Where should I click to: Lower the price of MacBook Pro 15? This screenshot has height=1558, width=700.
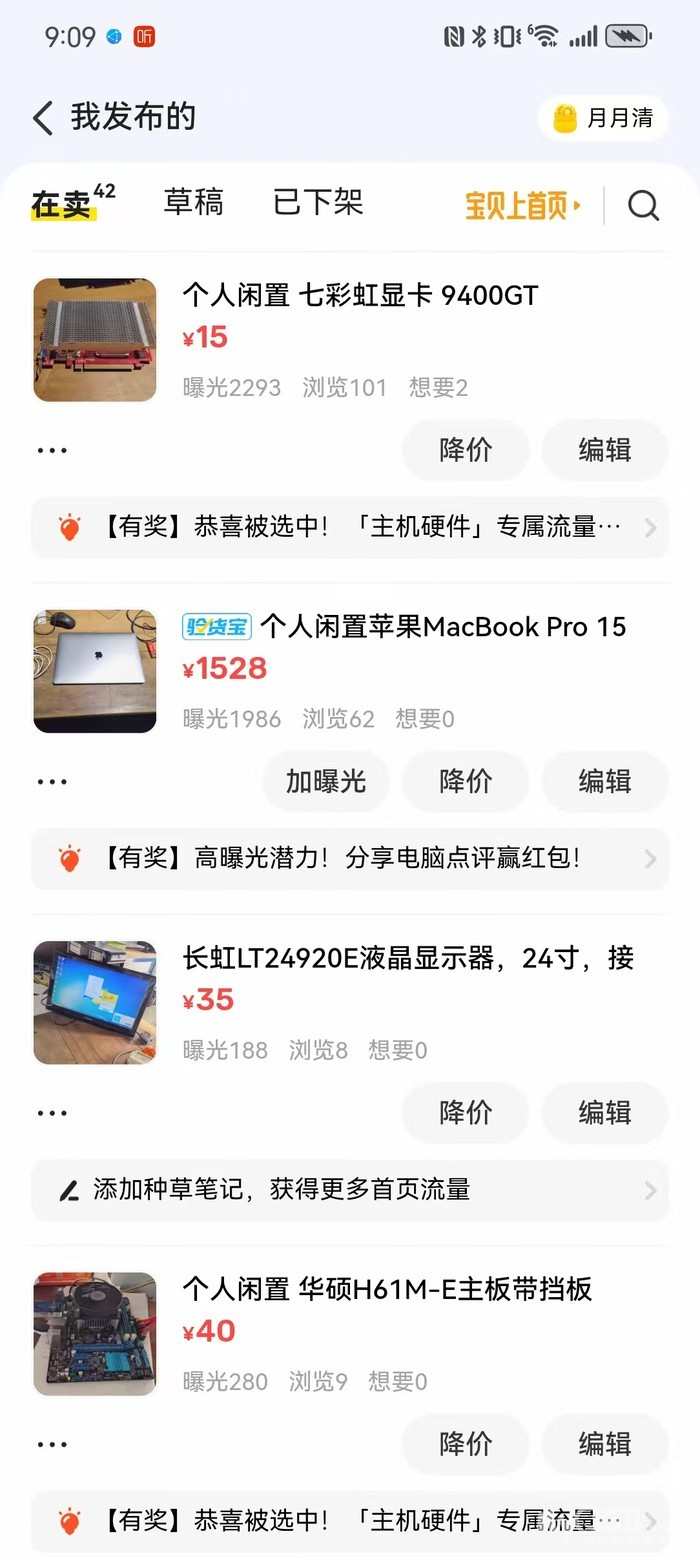coord(465,781)
